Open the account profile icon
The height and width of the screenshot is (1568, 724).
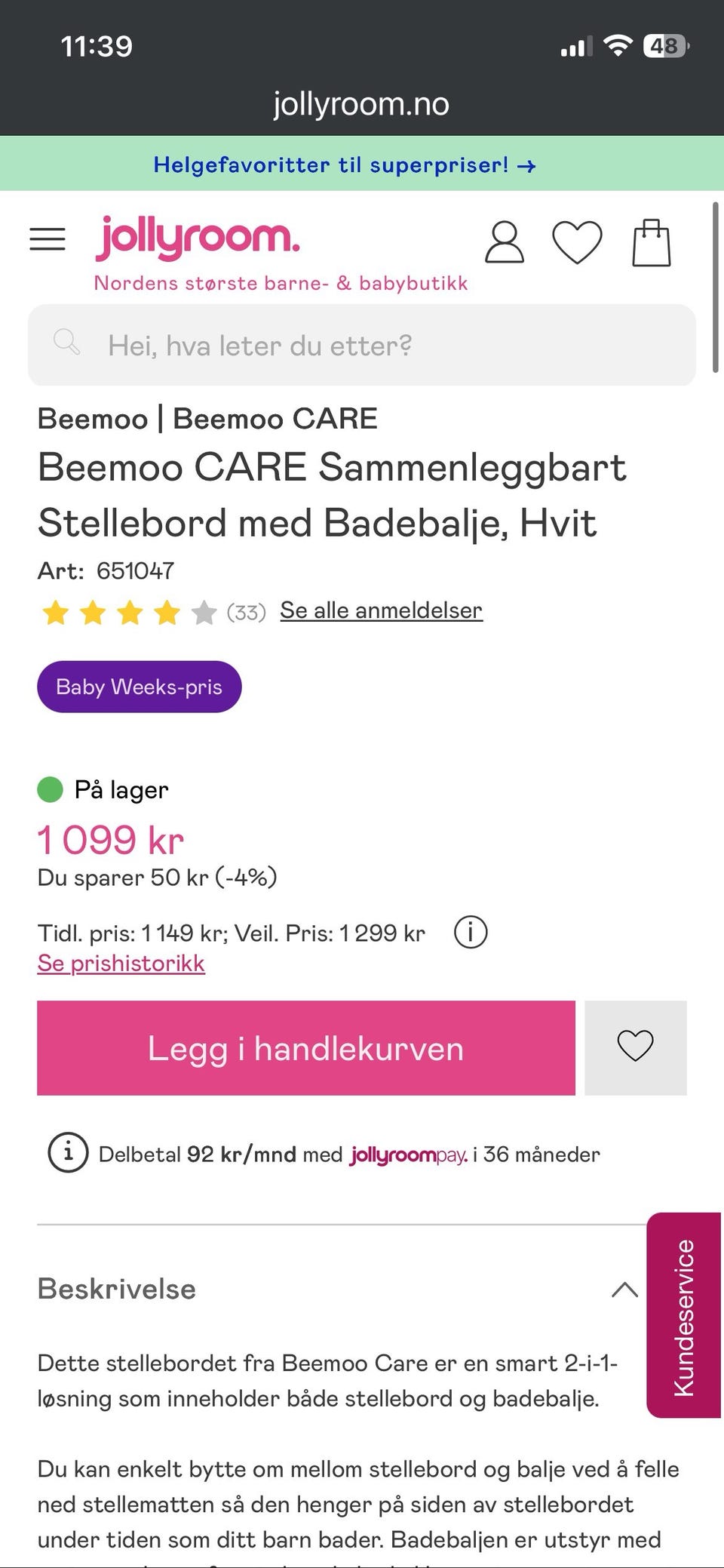(504, 242)
